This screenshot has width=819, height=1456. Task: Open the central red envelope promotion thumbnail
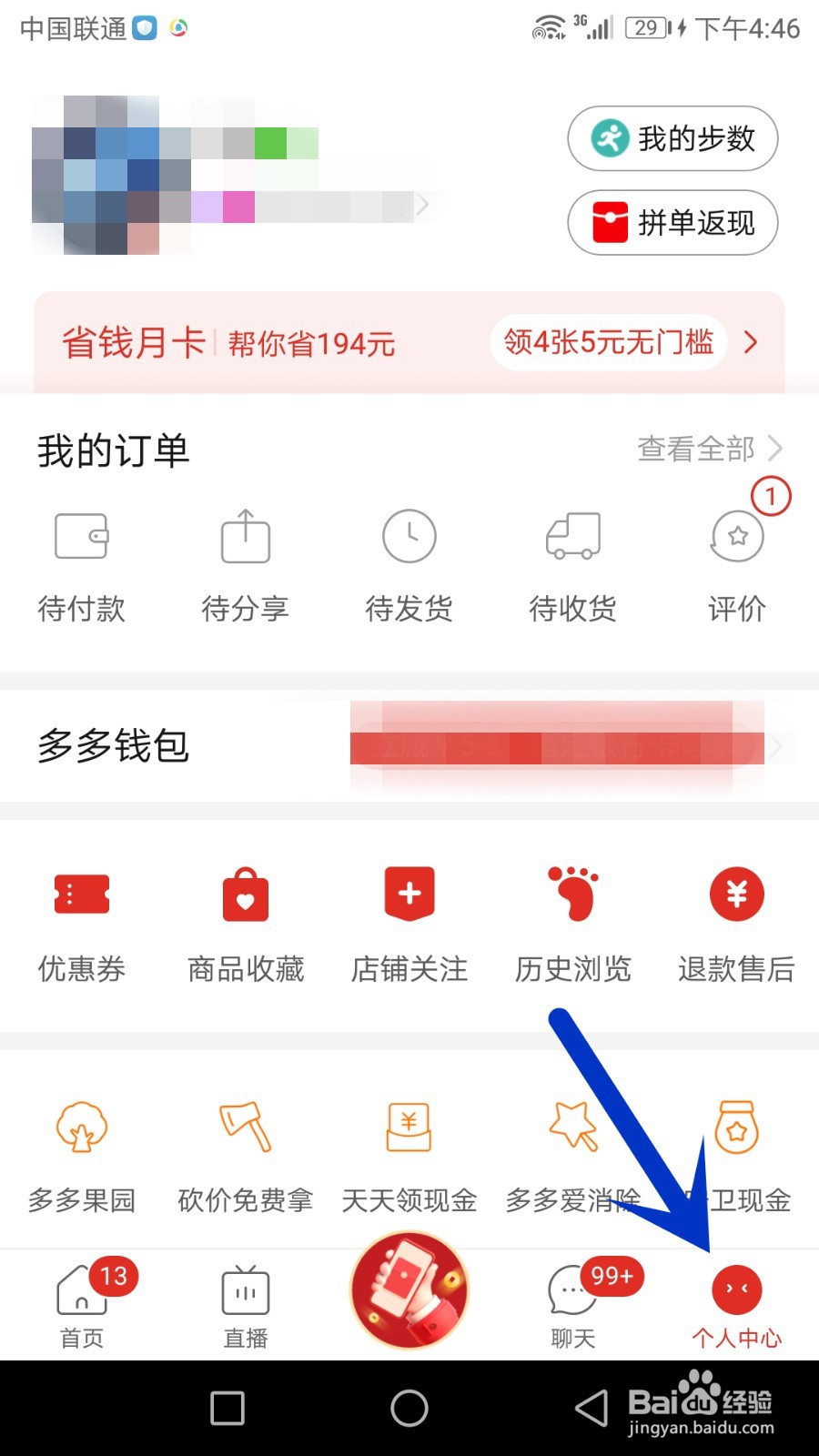(x=409, y=1292)
